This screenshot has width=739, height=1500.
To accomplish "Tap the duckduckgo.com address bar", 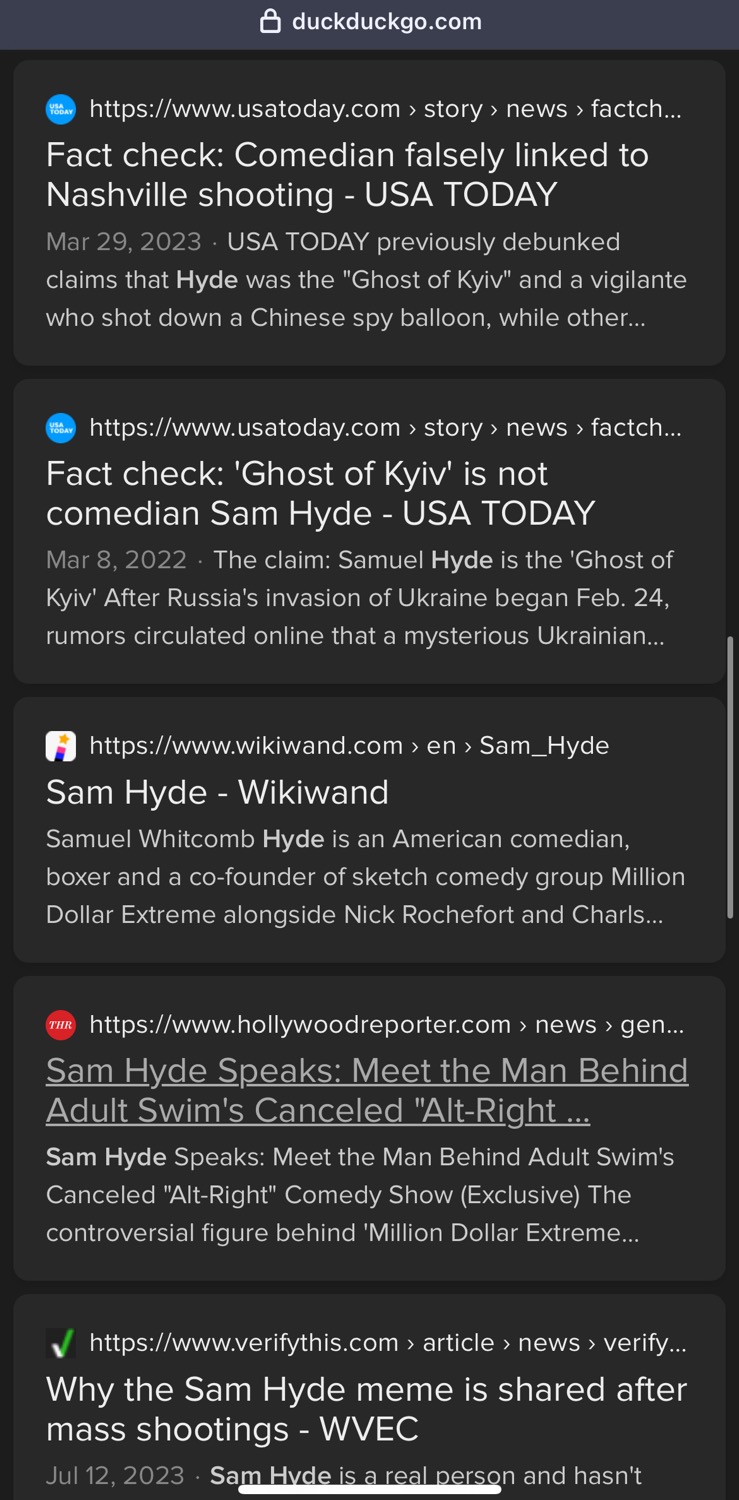I will [370, 22].
